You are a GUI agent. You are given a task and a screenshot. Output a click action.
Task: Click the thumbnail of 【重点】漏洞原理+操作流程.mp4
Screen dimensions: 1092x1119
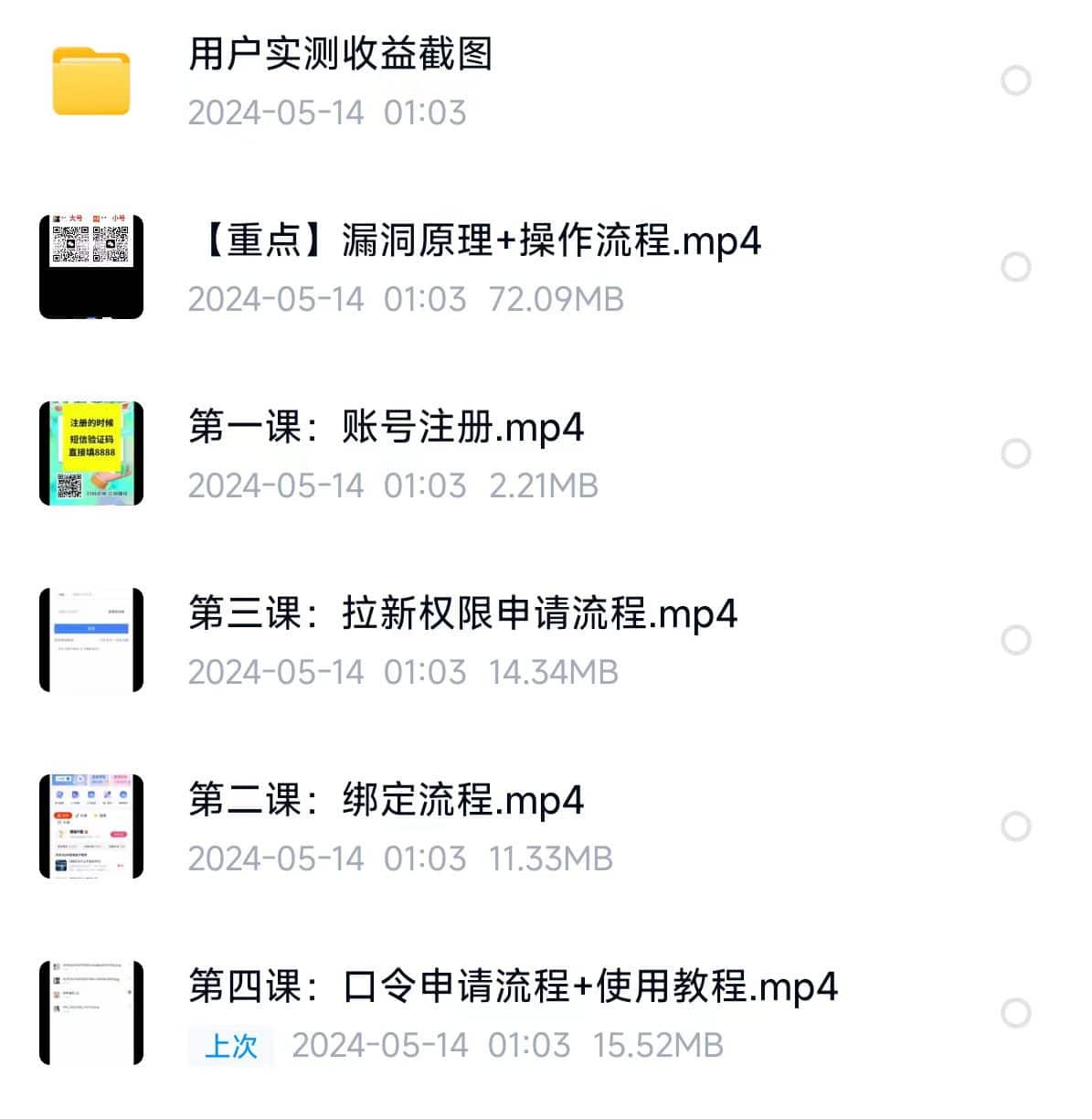(89, 264)
